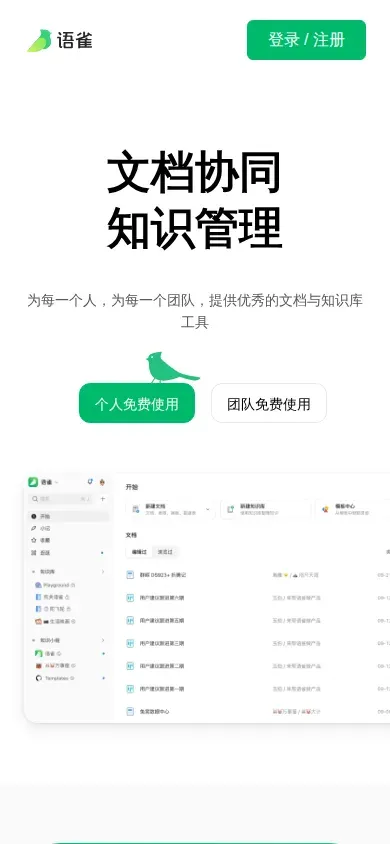This screenshot has width=390, height=844.
Task: Open the 语雀 logo home link
Action: [x=60, y=40]
